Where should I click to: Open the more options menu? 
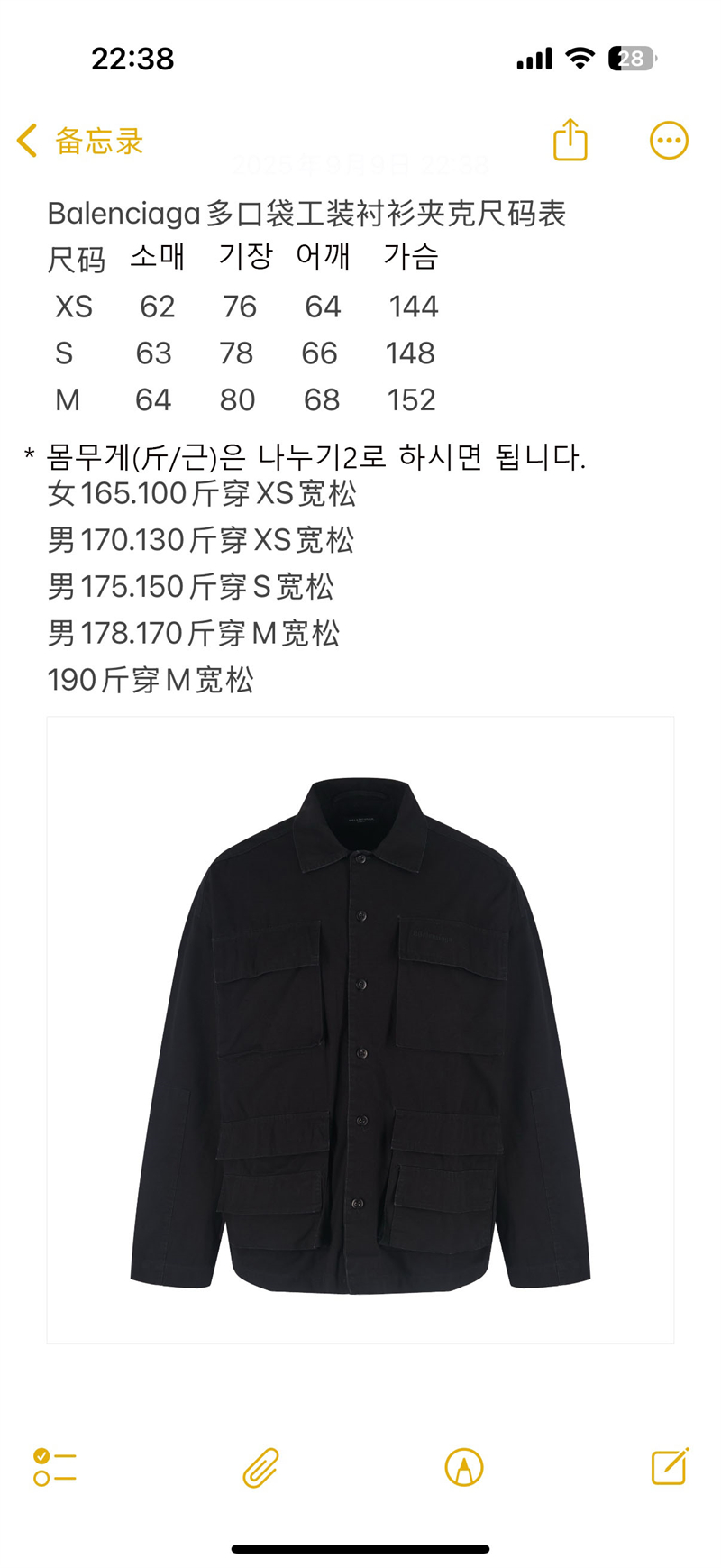click(x=669, y=141)
